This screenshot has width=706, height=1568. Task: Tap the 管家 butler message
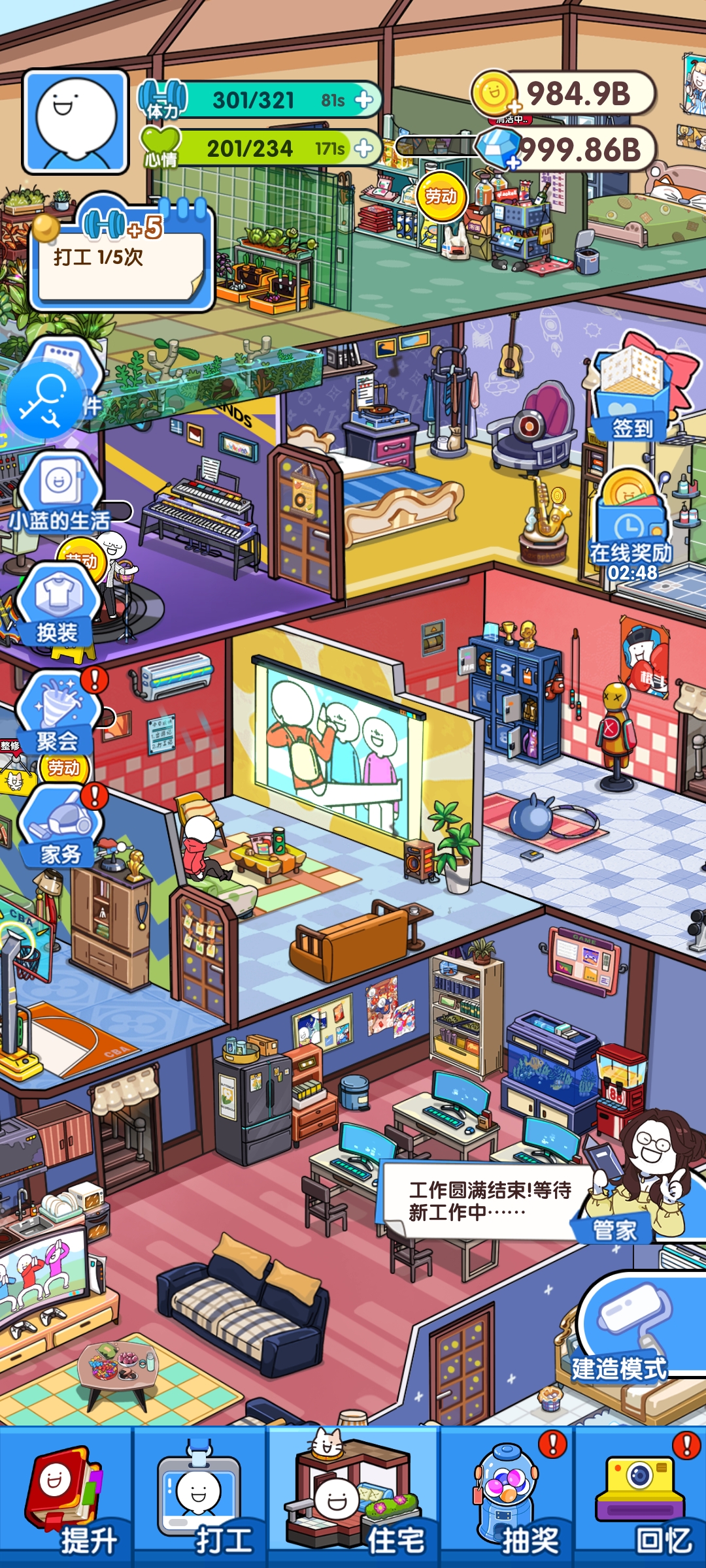pos(484,1201)
